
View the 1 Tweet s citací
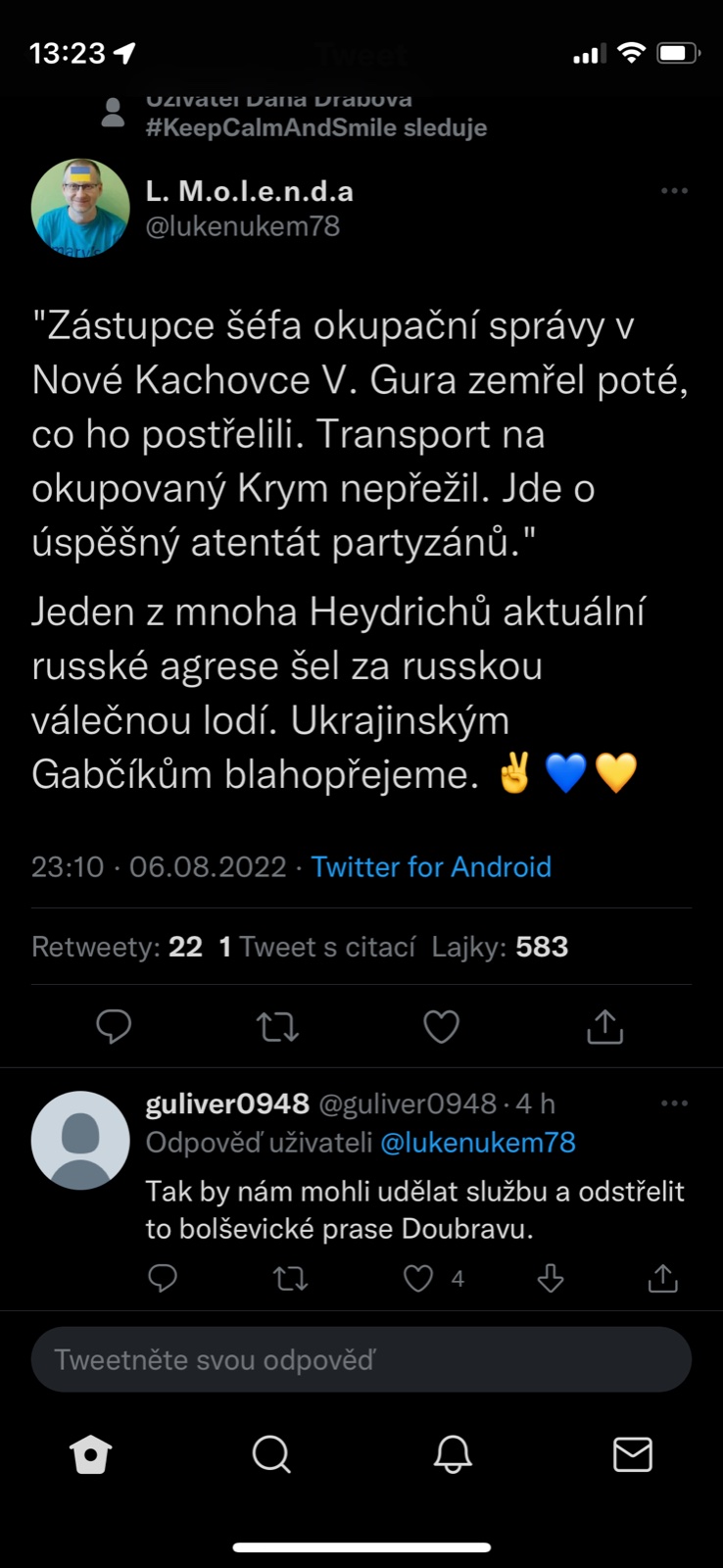coord(316,947)
